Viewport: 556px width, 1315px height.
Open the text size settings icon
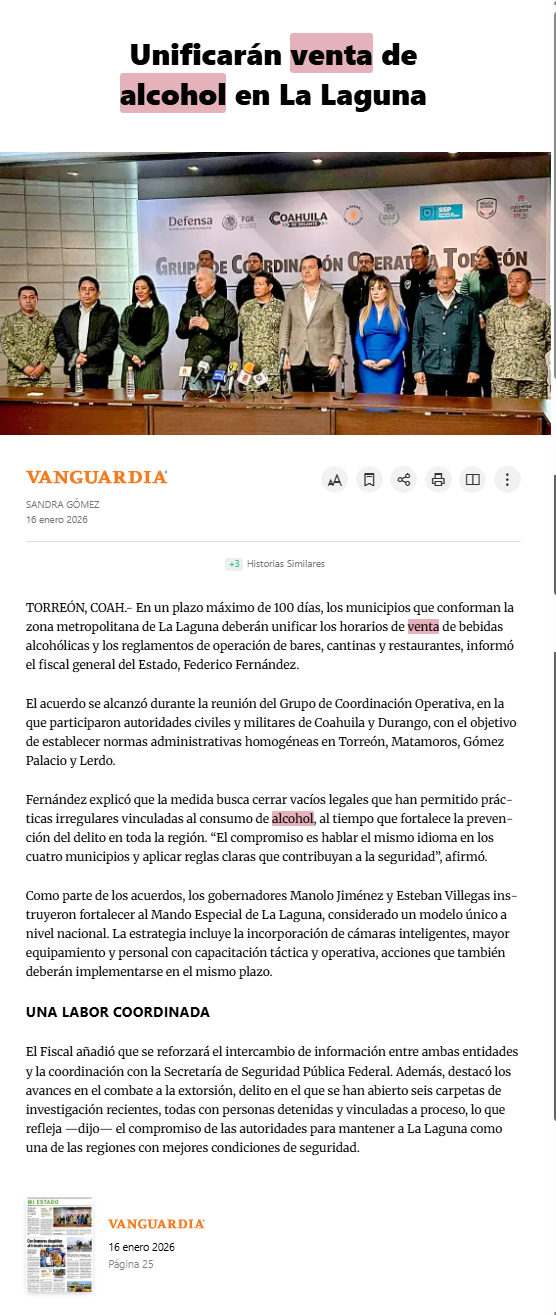(x=335, y=480)
